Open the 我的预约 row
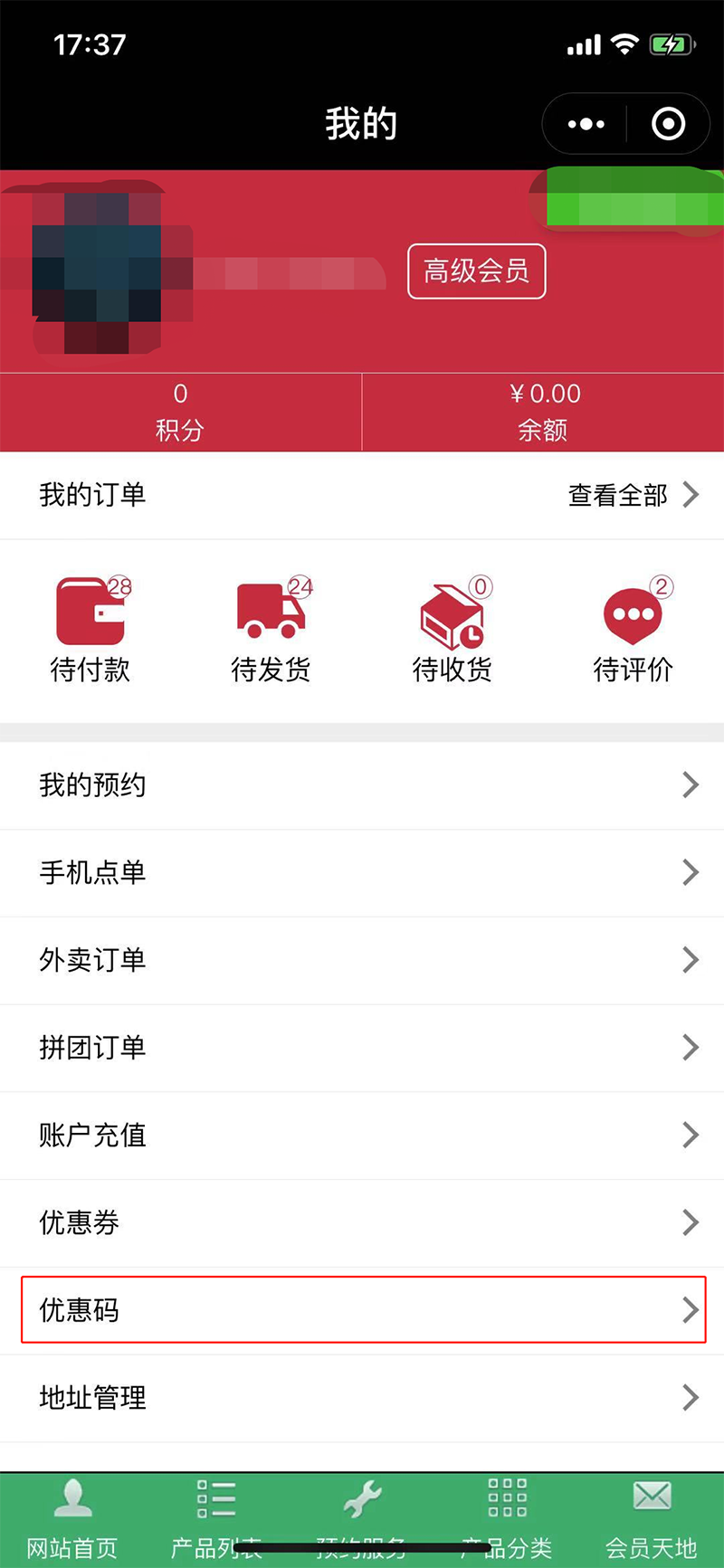The height and width of the screenshot is (1568, 724). click(362, 784)
